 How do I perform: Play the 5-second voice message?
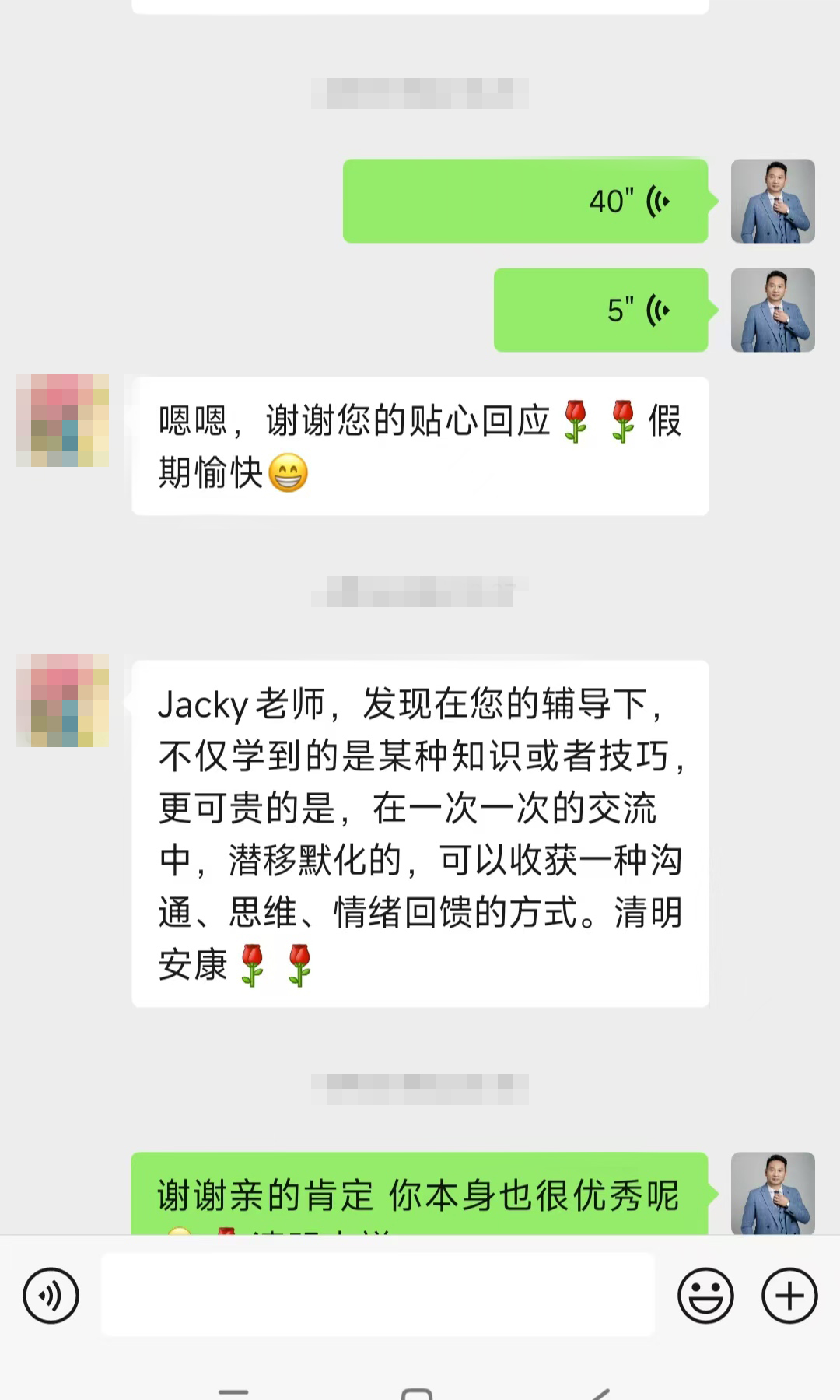pos(600,310)
